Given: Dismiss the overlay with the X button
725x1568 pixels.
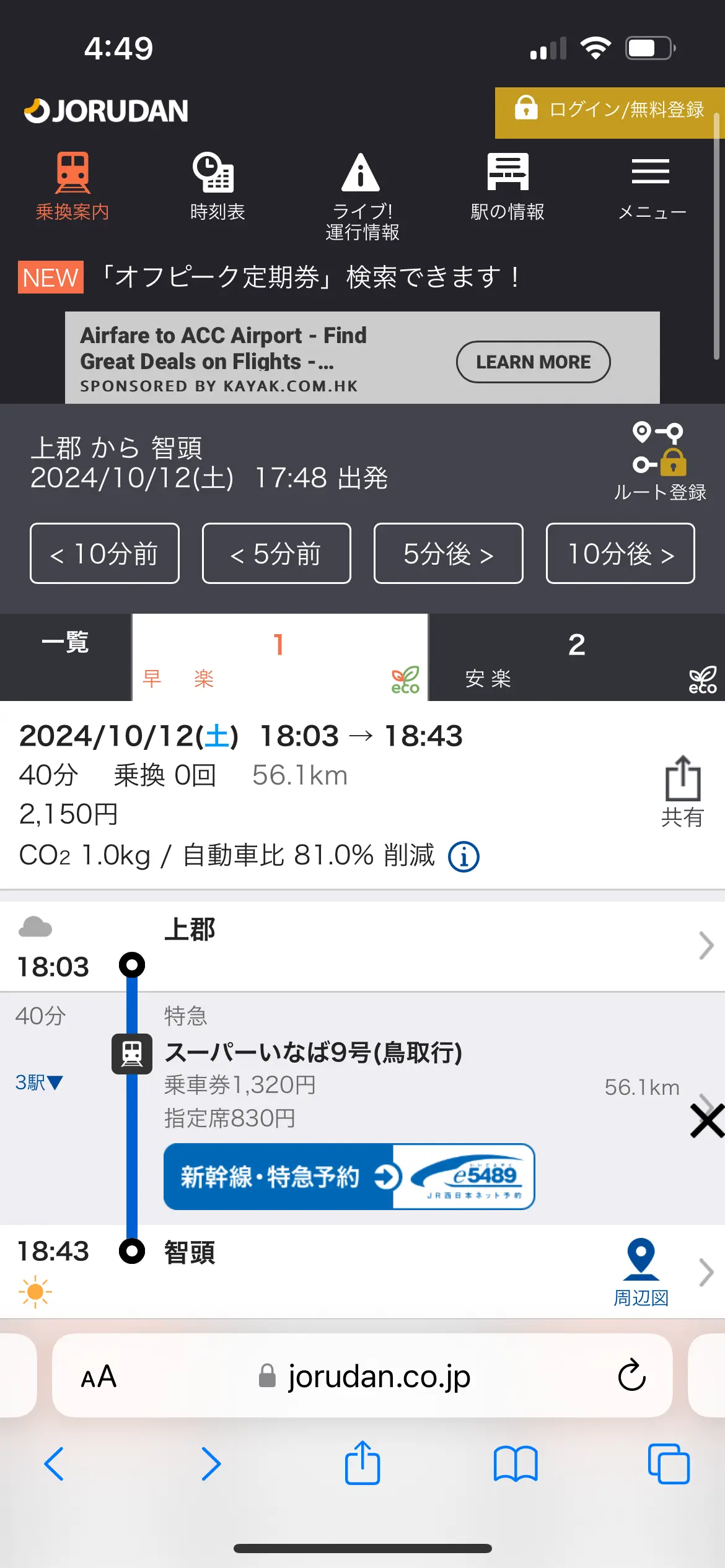Looking at the screenshot, I should click(708, 1120).
